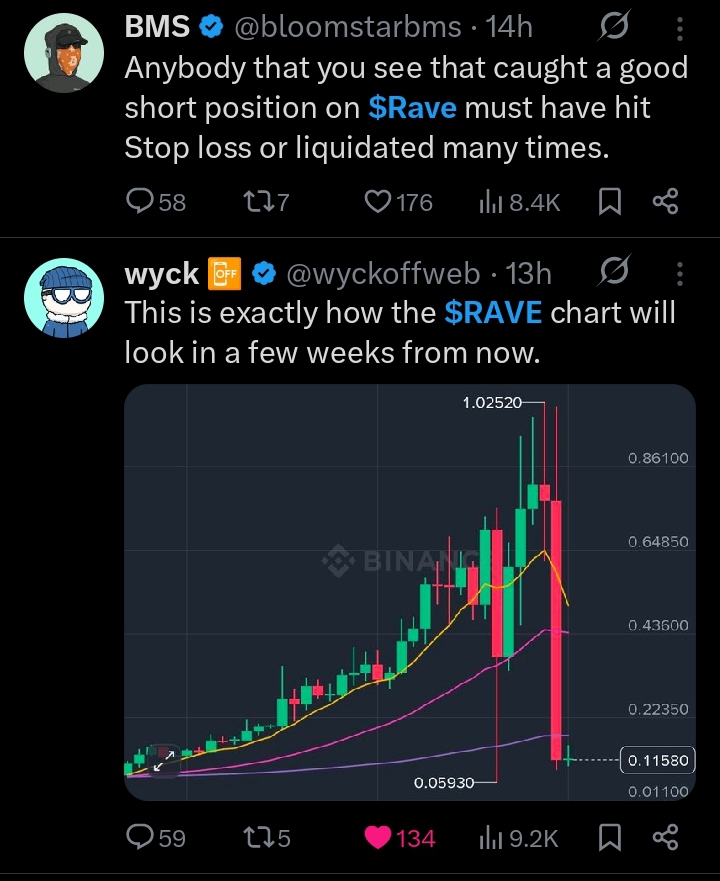Open BMS profile picture

coord(56,52)
